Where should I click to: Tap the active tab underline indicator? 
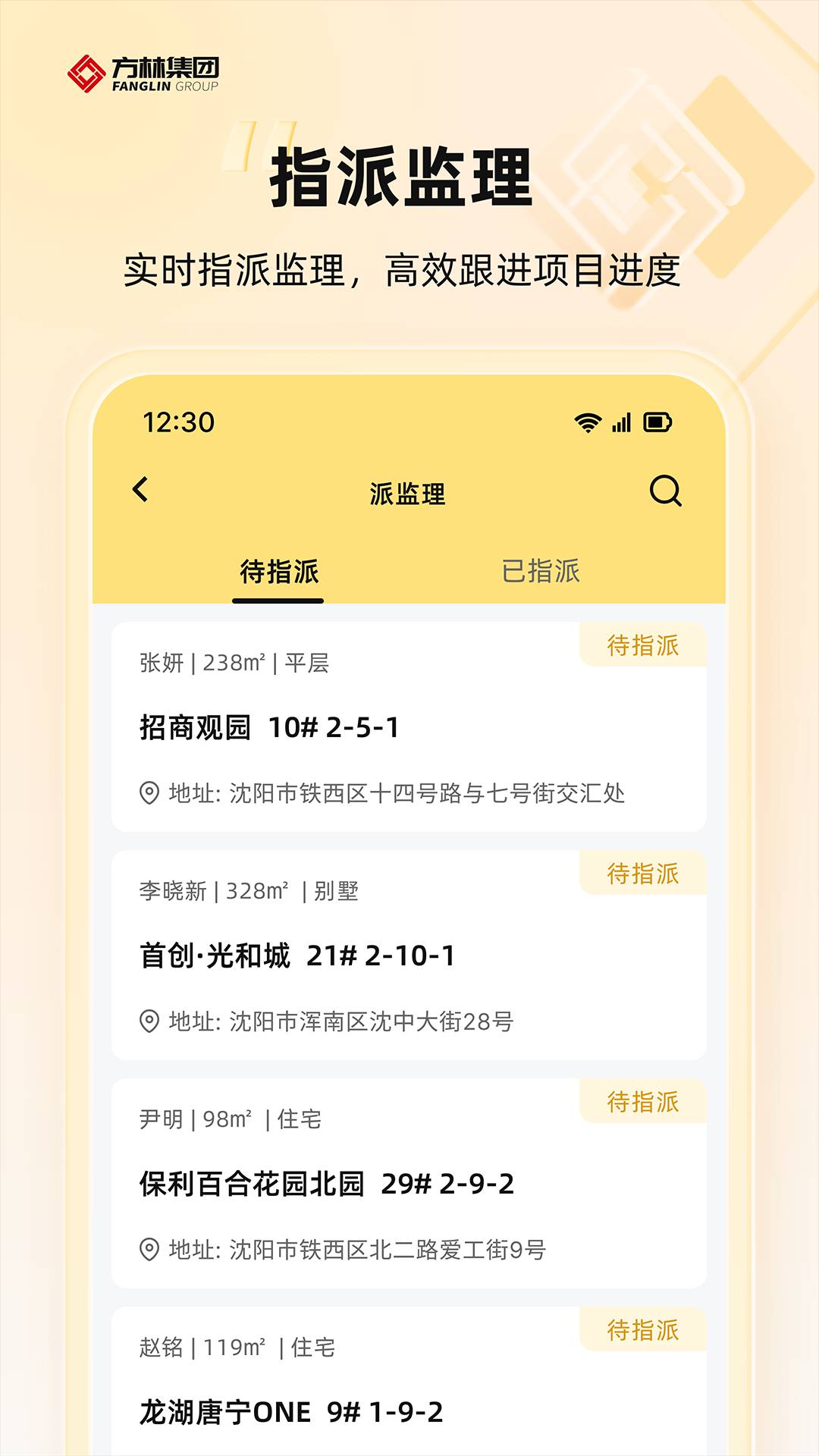277,599
